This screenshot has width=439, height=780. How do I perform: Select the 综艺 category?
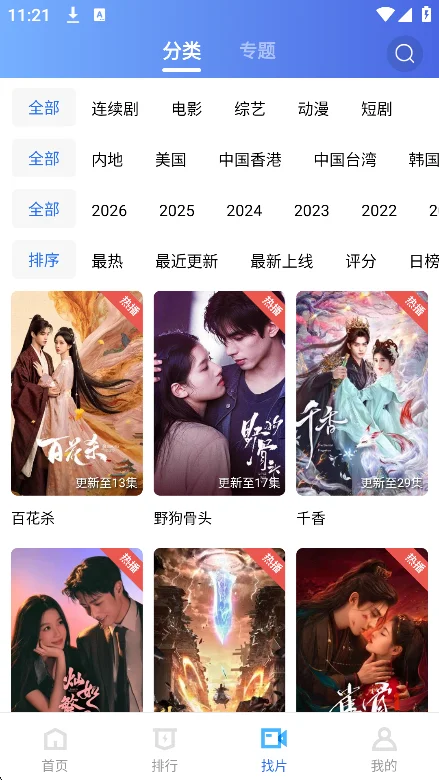tap(250, 108)
